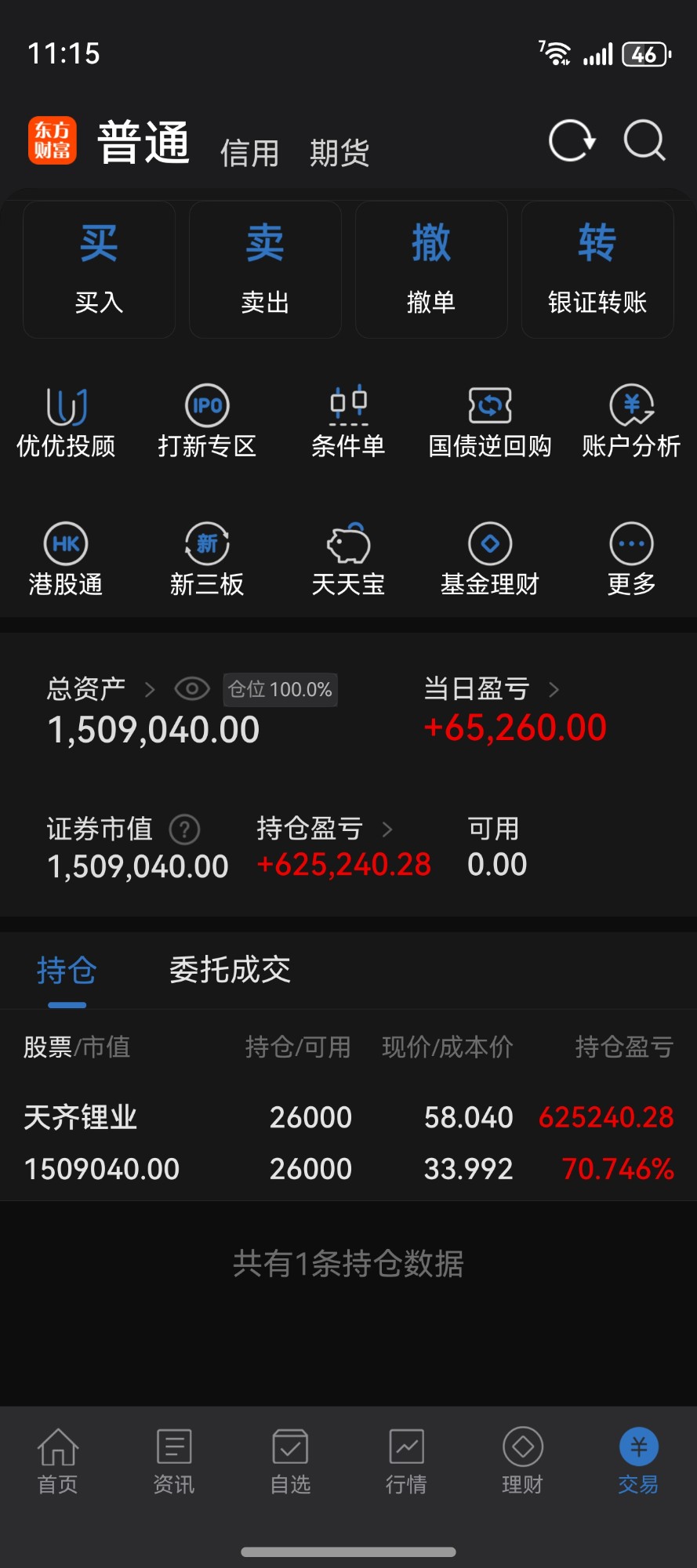The width and height of the screenshot is (697, 1568).
Task: Open 港股通
Action: (66, 560)
